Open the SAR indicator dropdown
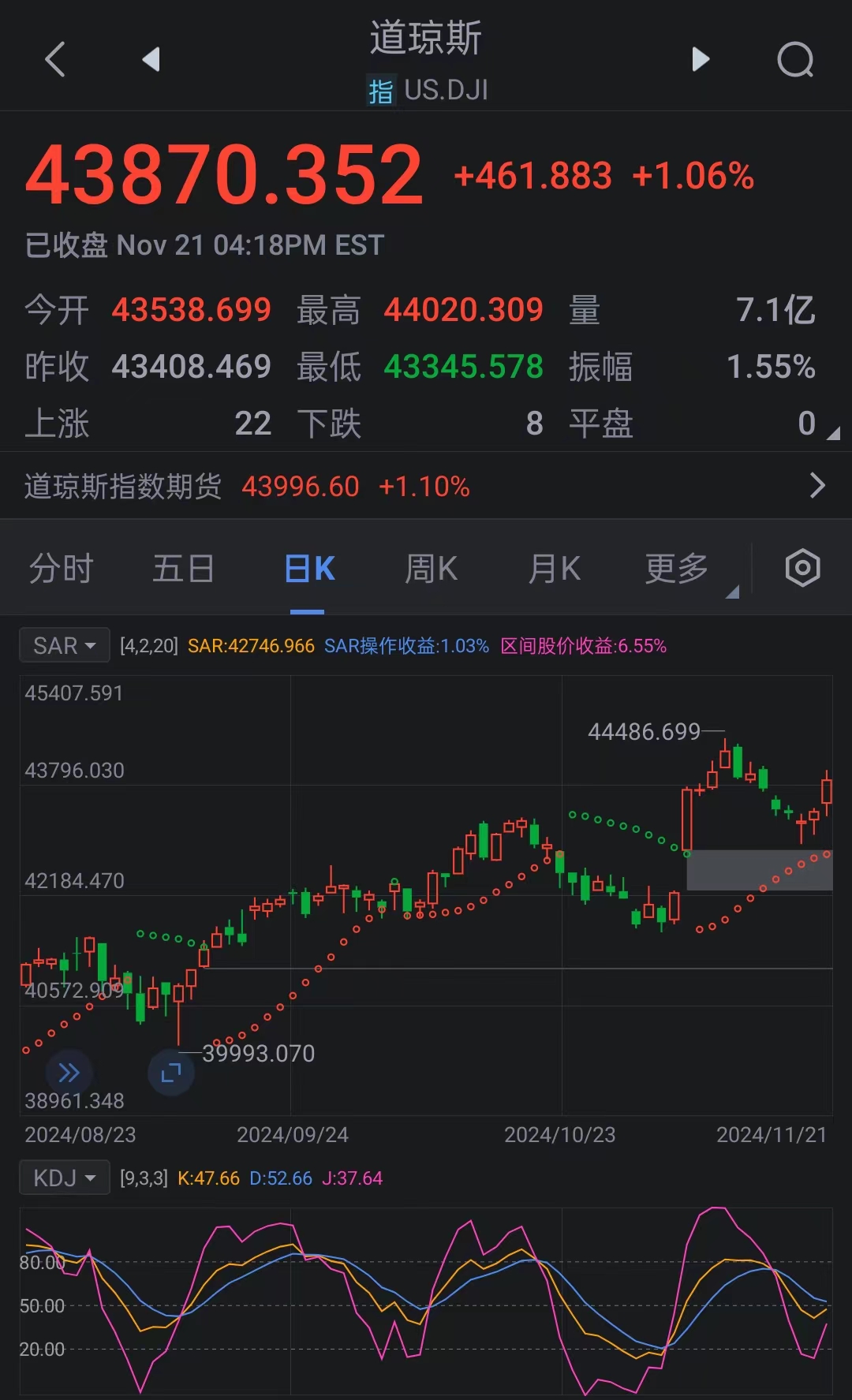This screenshot has width=852, height=1400. pos(65,645)
